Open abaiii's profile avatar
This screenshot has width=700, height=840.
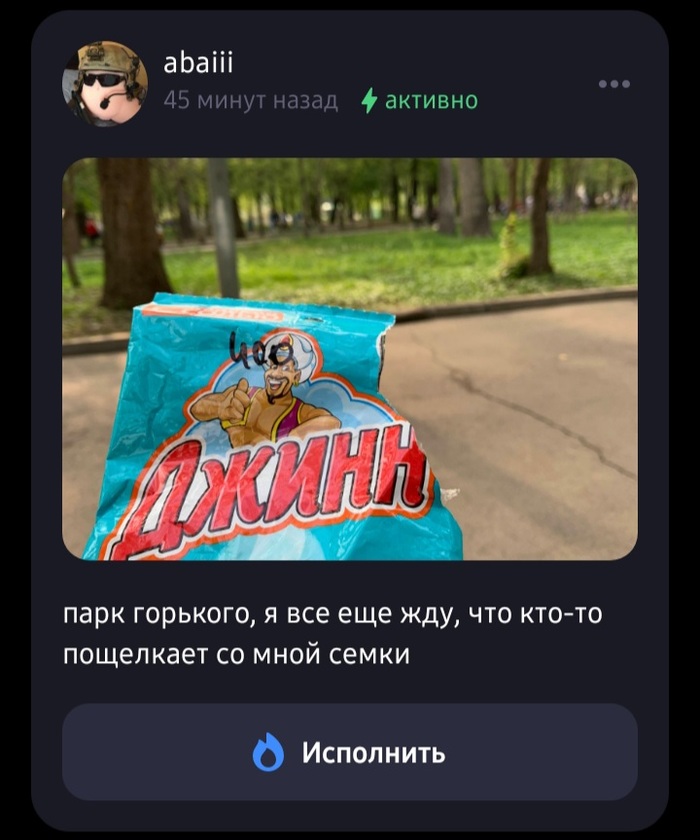click(105, 84)
